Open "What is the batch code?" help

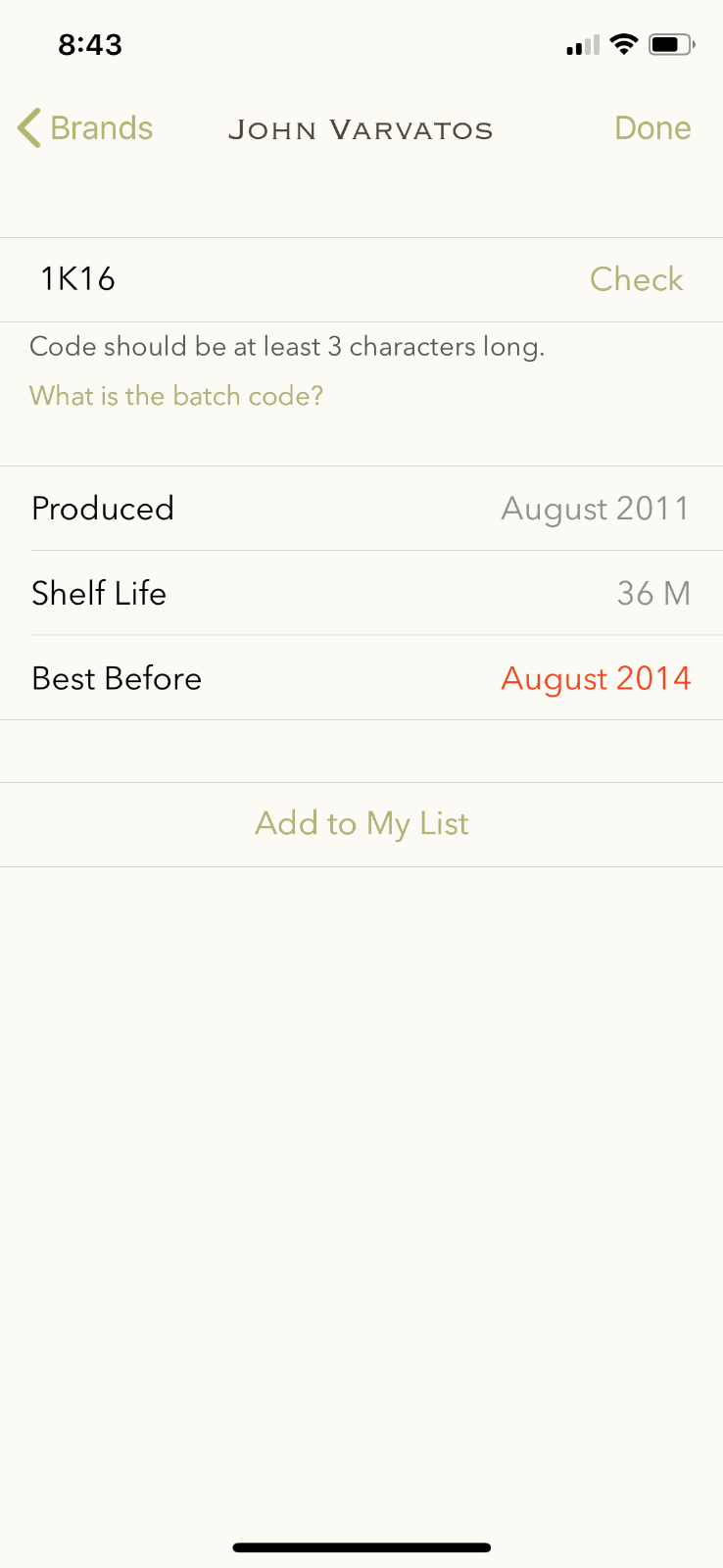click(176, 396)
